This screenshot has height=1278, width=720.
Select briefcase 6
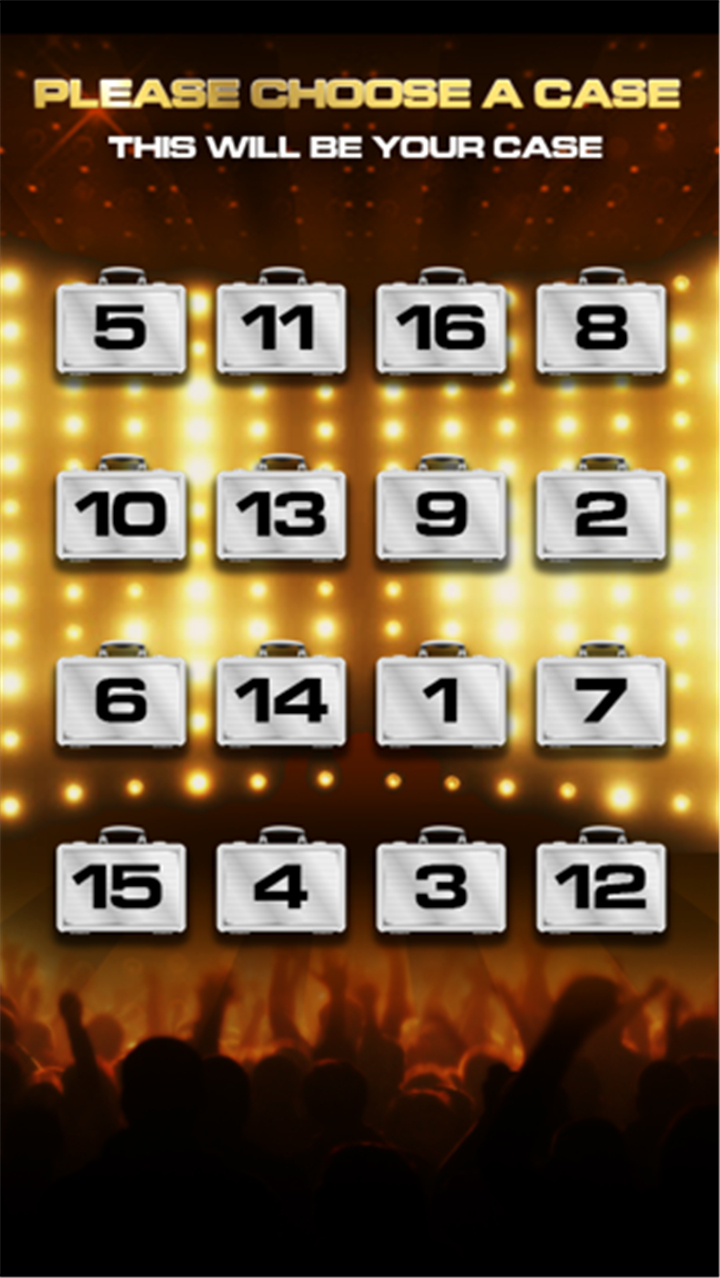[x=121, y=695]
